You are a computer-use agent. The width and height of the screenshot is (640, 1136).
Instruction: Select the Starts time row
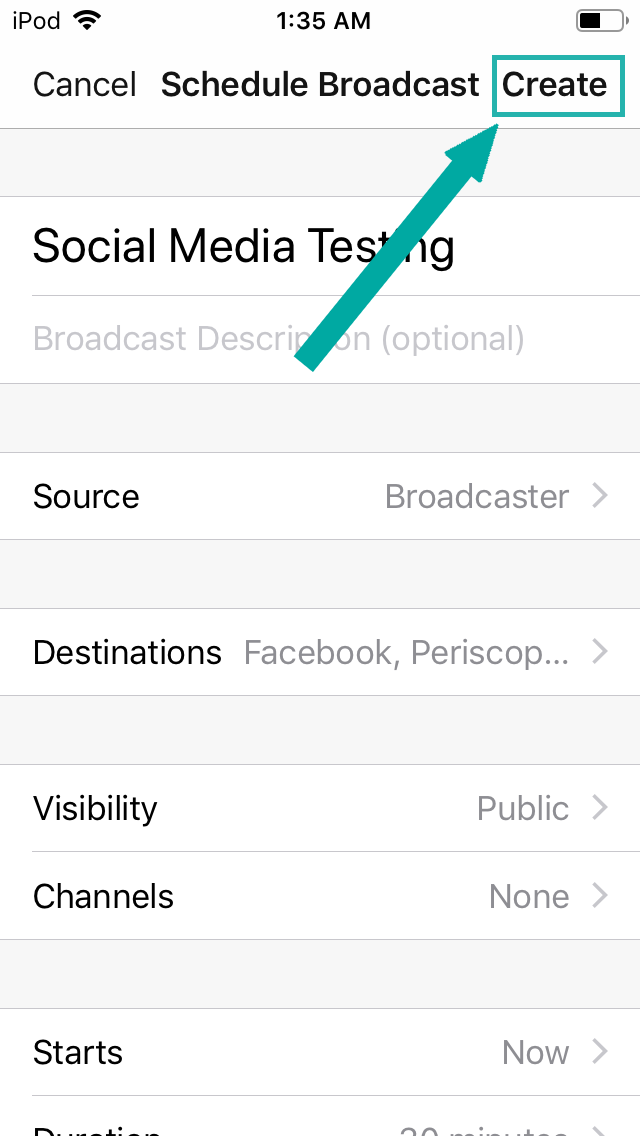click(320, 1052)
